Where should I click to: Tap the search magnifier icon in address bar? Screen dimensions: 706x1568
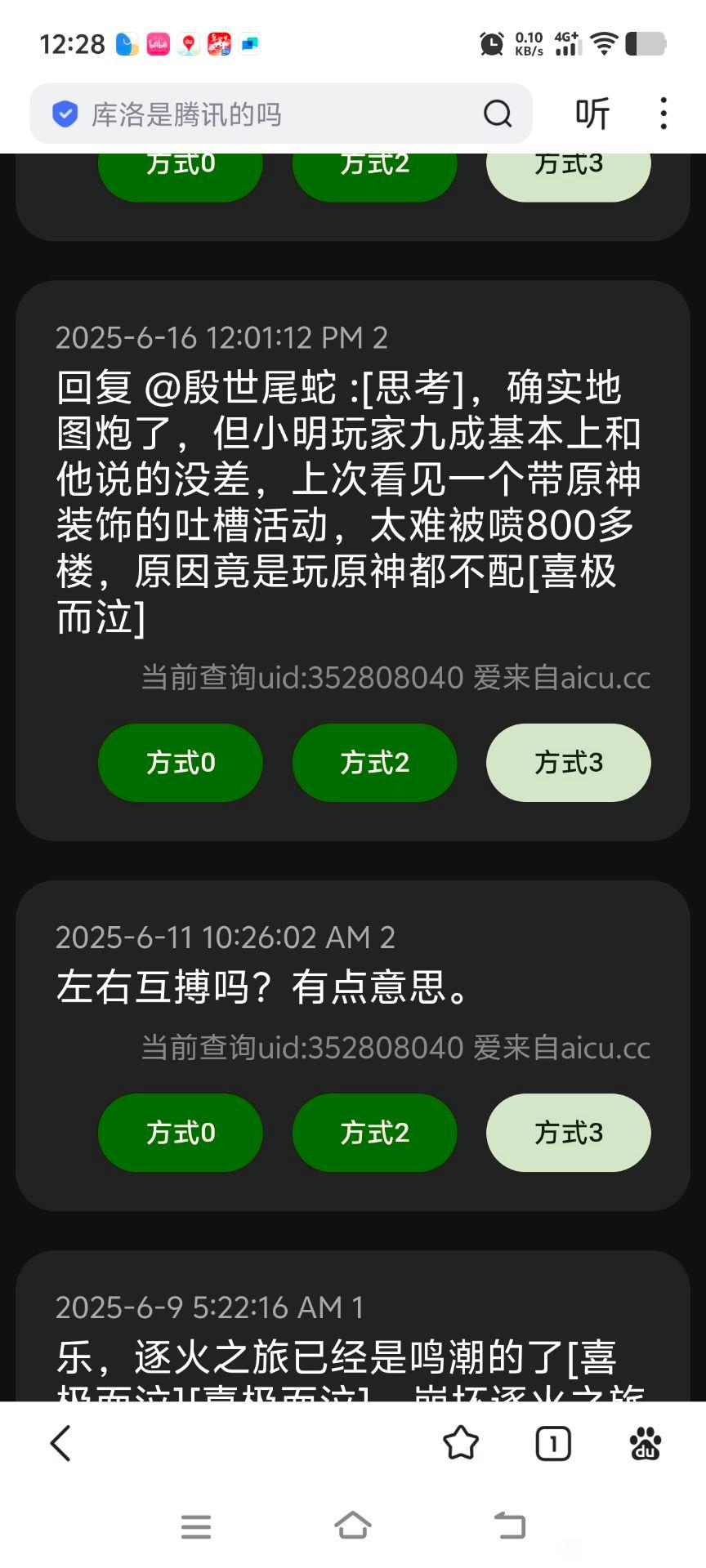497,114
